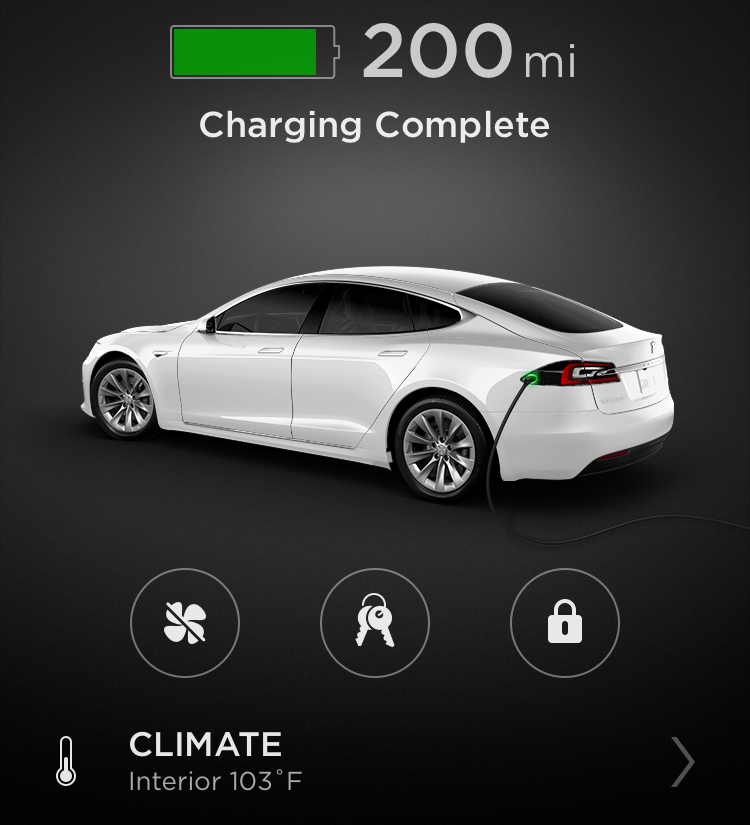Open the Climate row
Viewport: 750px width, 825px height.
[x=375, y=761]
